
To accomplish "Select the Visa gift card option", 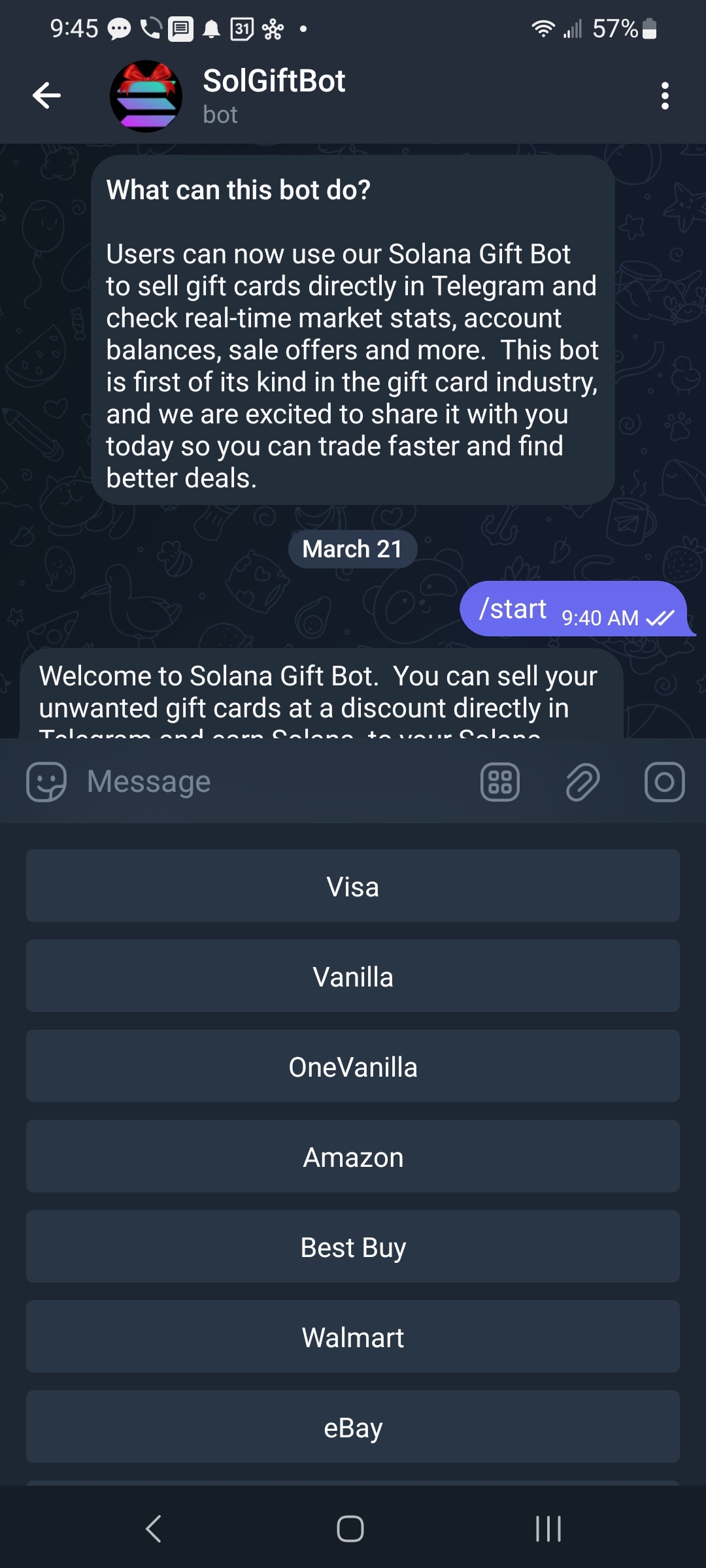I will pyautogui.click(x=353, y=887).
